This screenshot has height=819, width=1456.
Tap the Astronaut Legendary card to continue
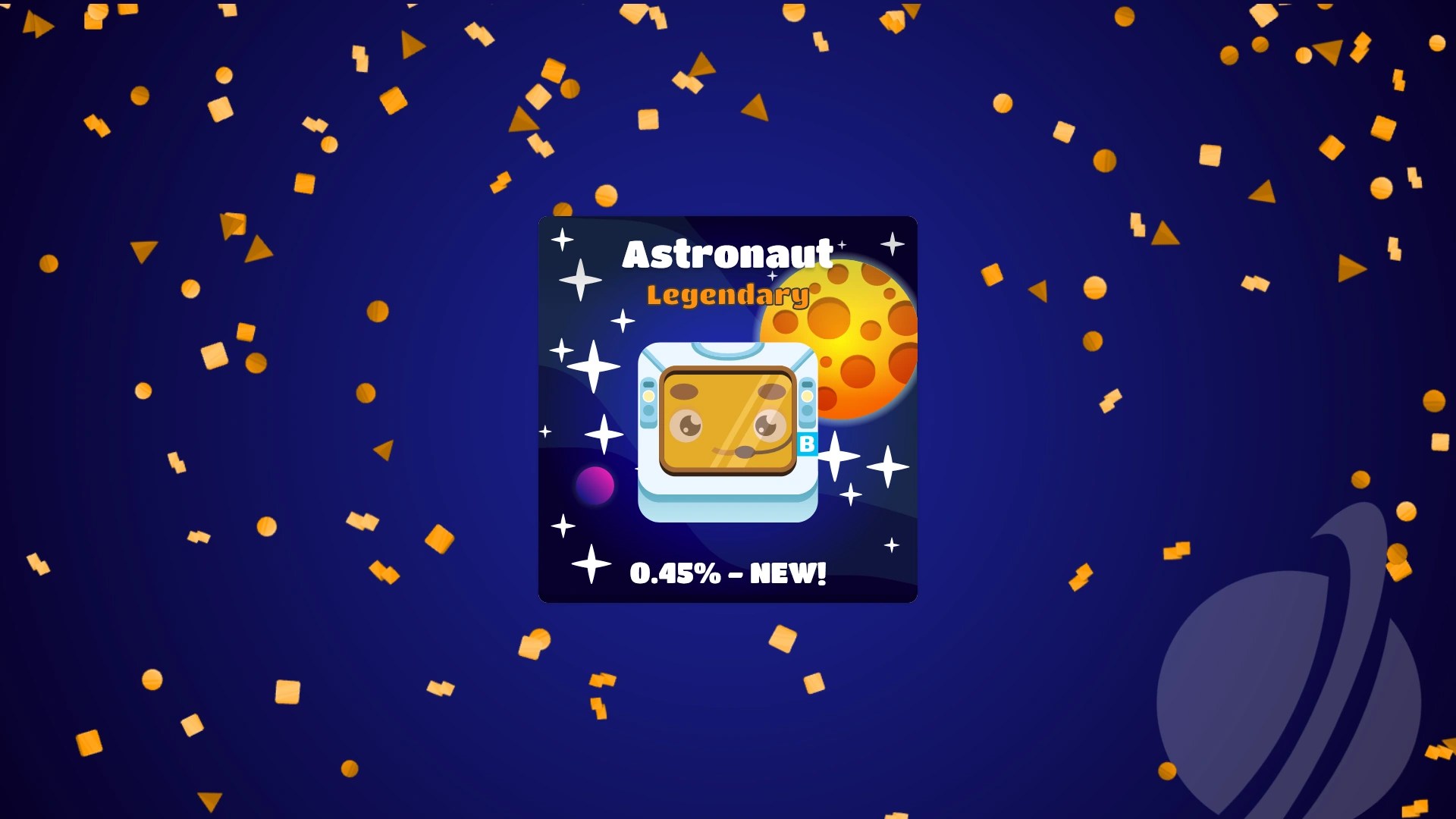pos(727,409)
